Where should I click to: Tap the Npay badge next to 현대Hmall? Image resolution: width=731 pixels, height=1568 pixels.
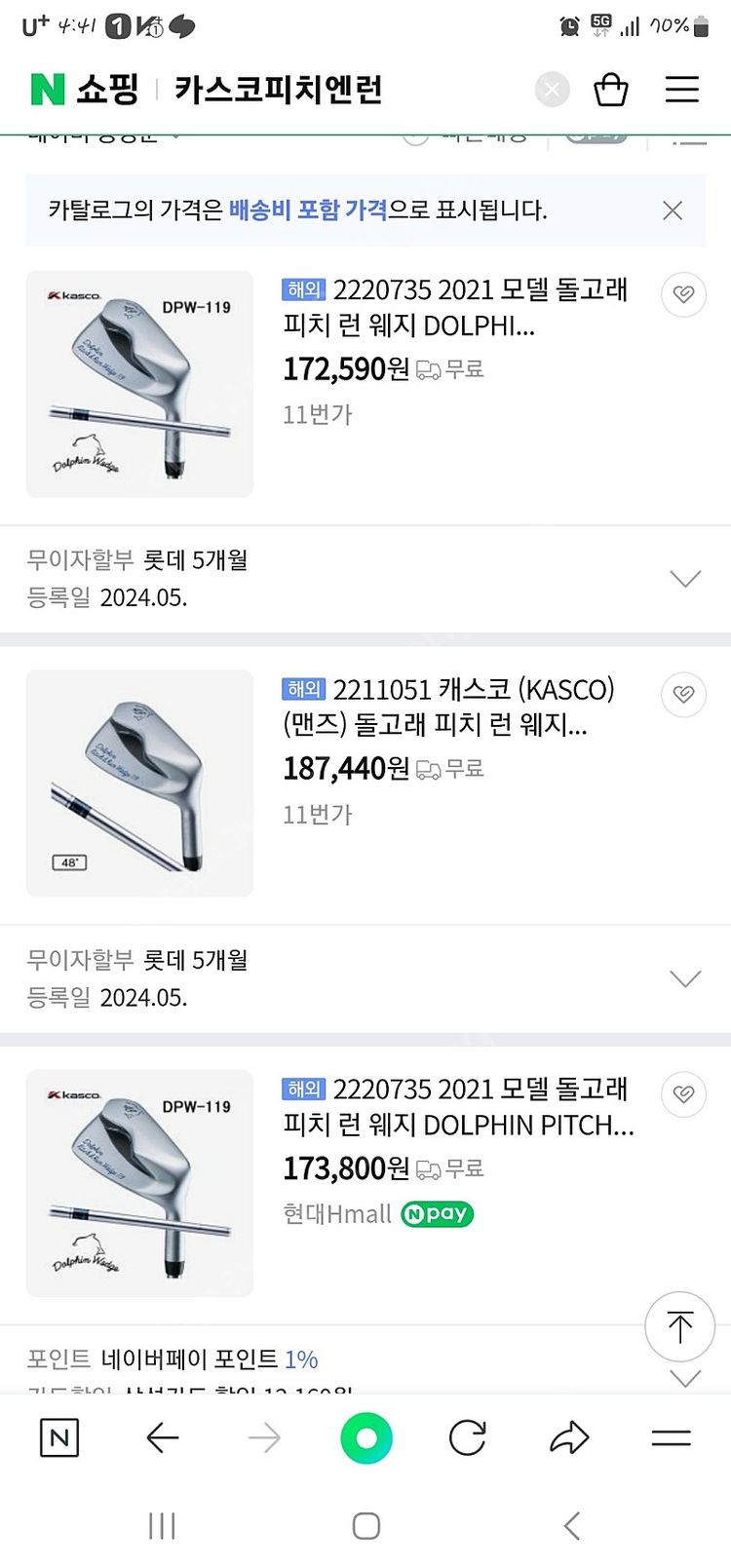click(x=436, y=1214)
